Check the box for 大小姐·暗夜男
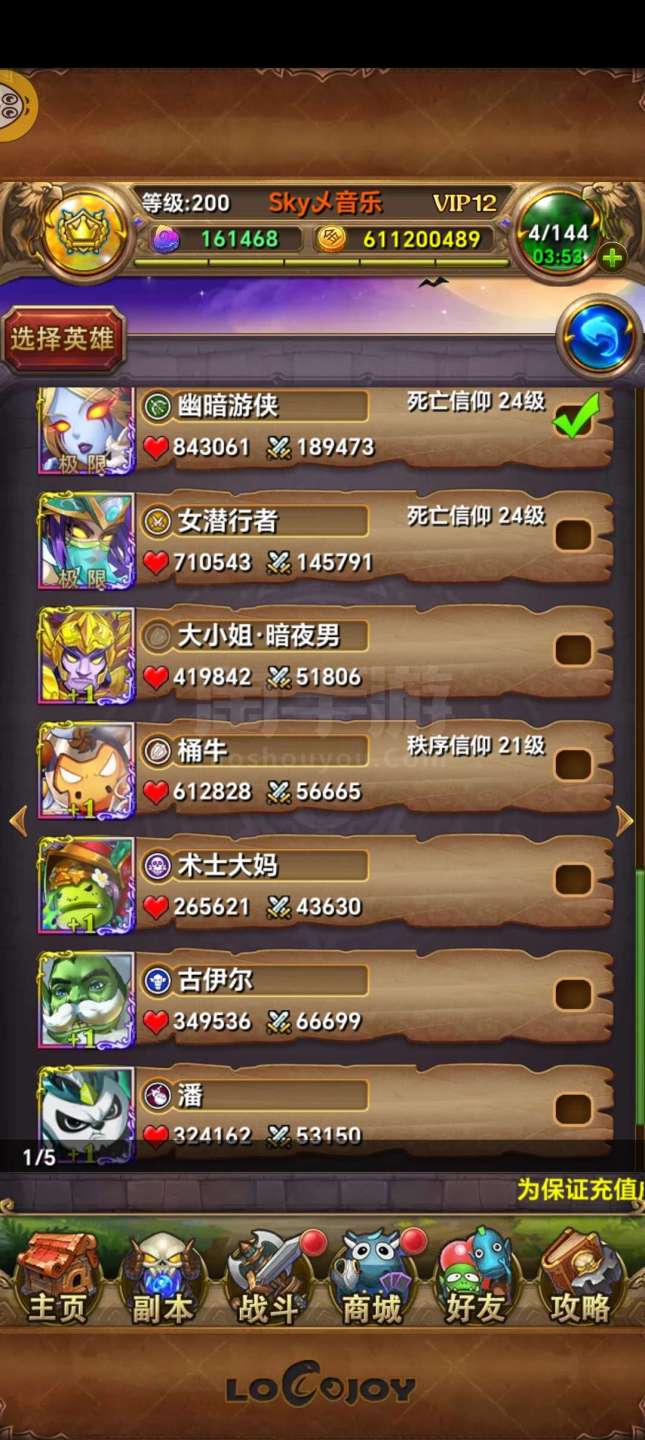 click(573, 650)
